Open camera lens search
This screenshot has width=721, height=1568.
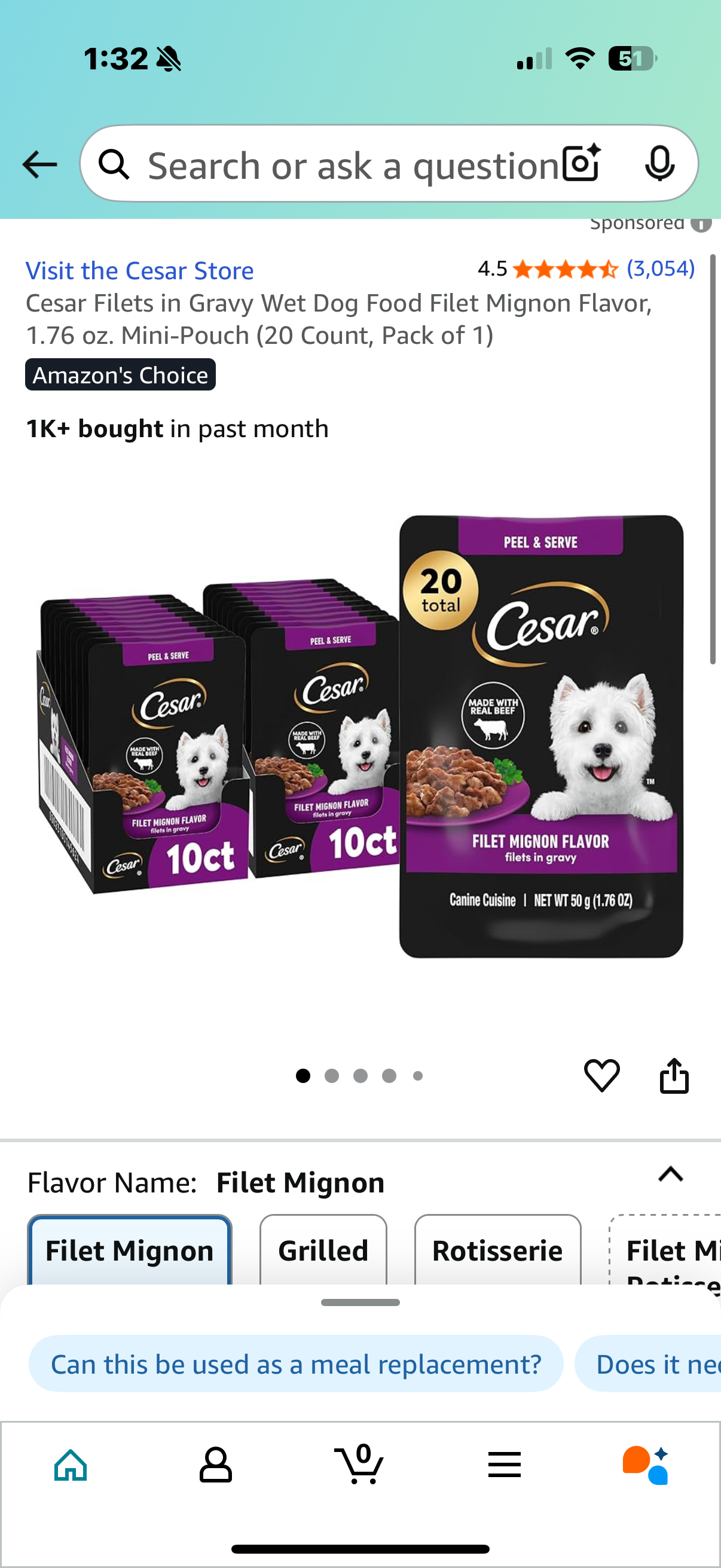581,164
